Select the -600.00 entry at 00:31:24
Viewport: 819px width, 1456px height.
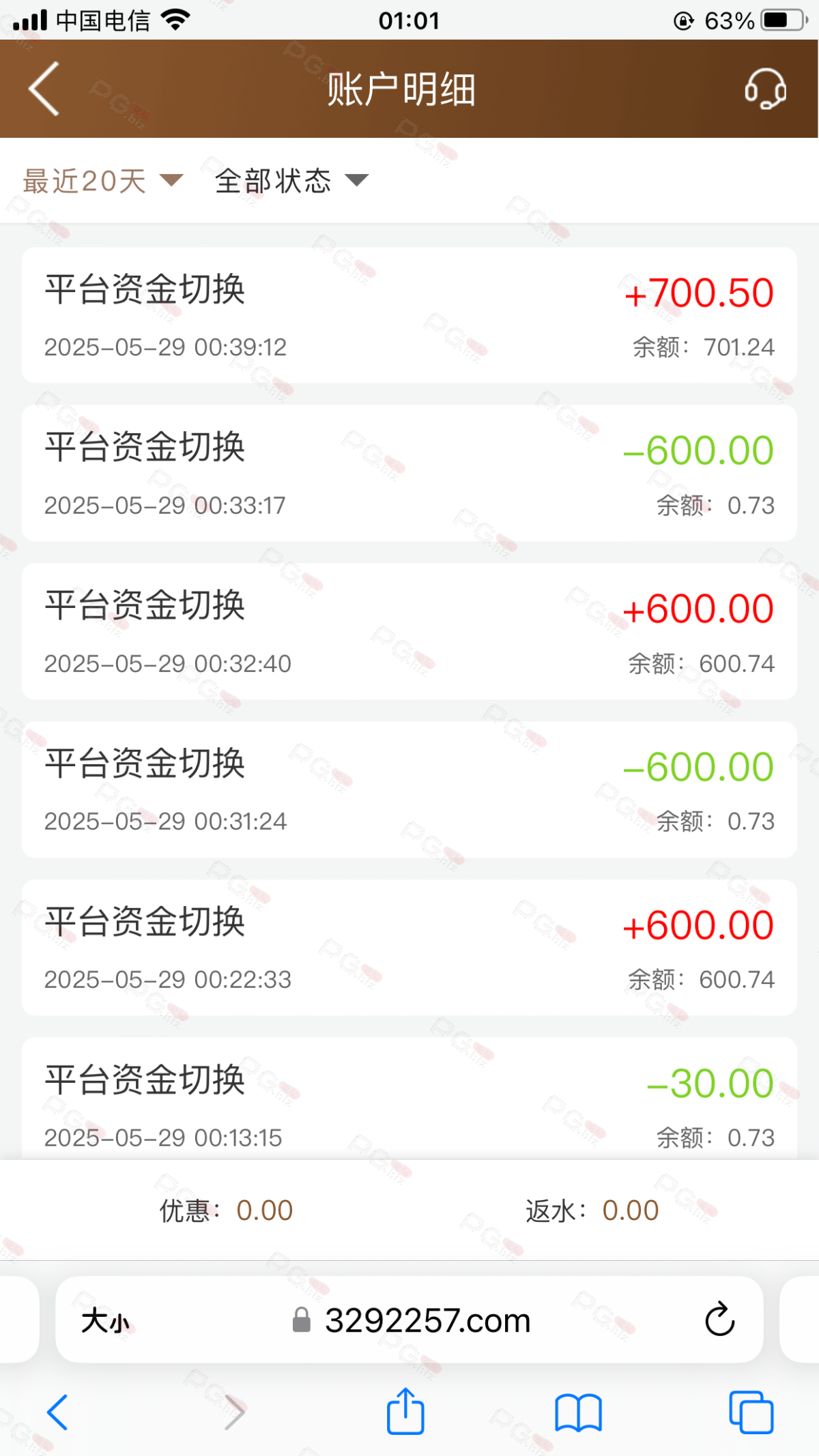(x=409, y=789)
